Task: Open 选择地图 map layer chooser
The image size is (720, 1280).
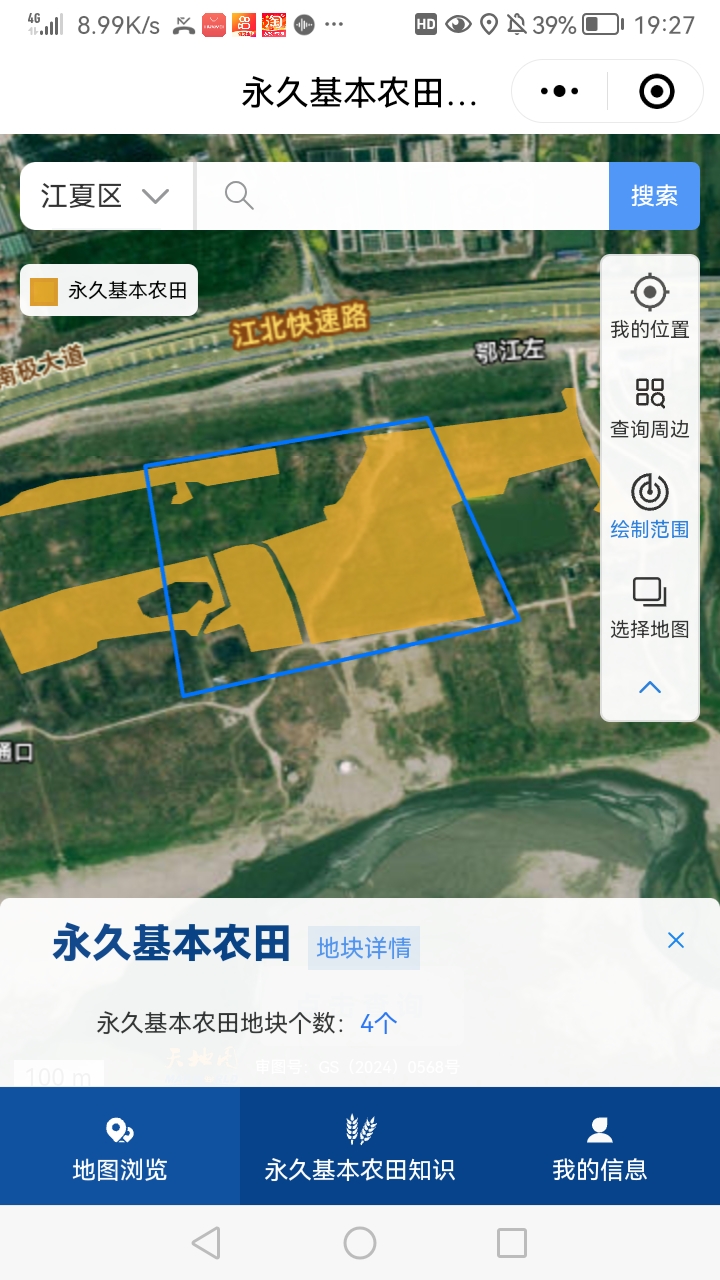Action: tap(650, 606)
